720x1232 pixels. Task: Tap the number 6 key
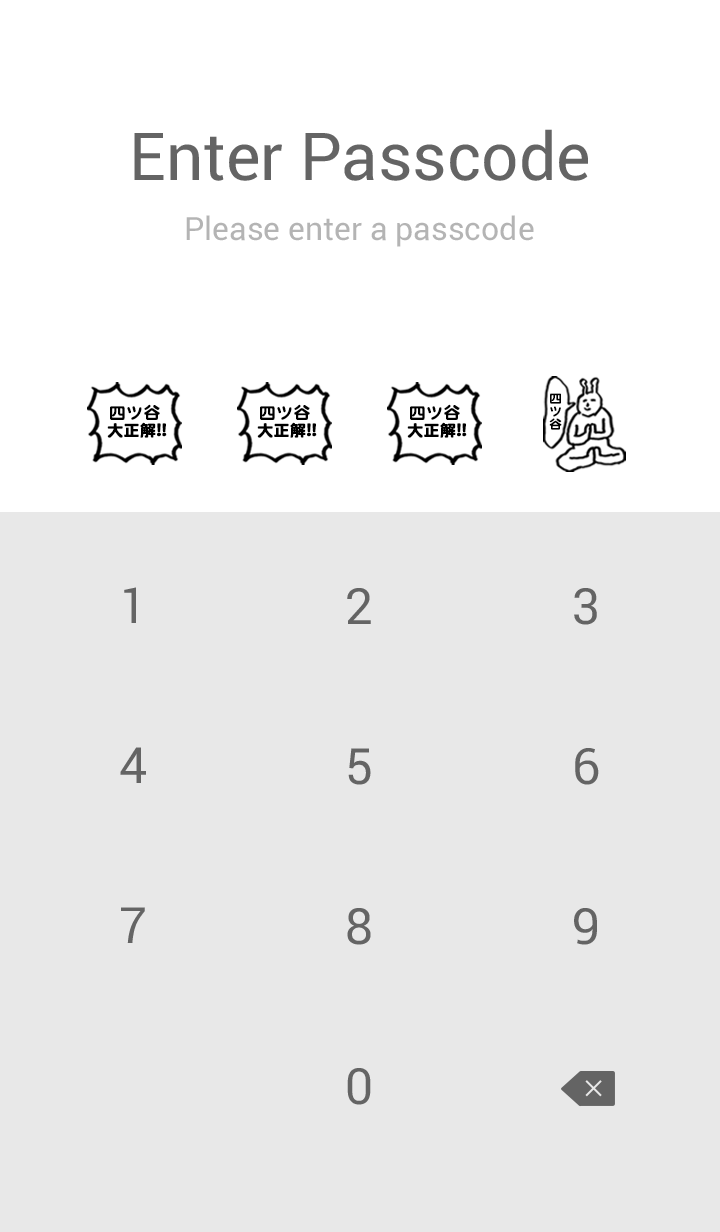point(586,766)
